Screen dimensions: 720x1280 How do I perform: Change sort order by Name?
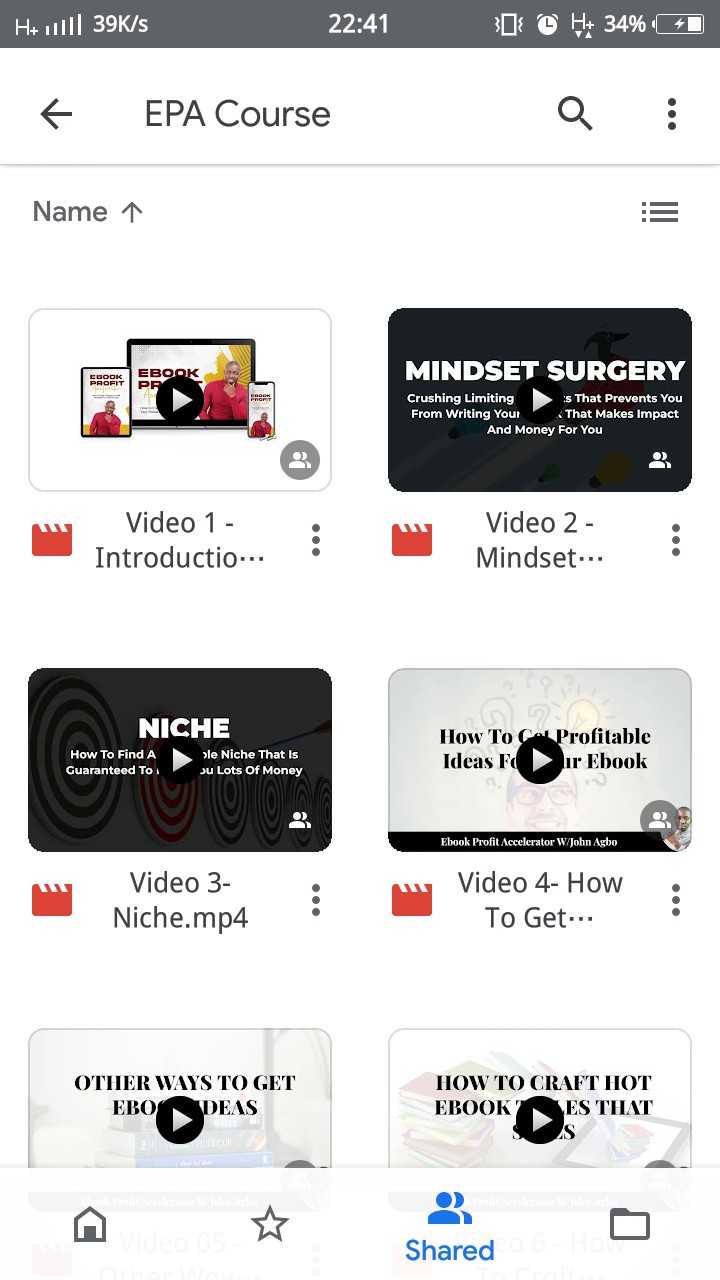(x=88, y=212)
